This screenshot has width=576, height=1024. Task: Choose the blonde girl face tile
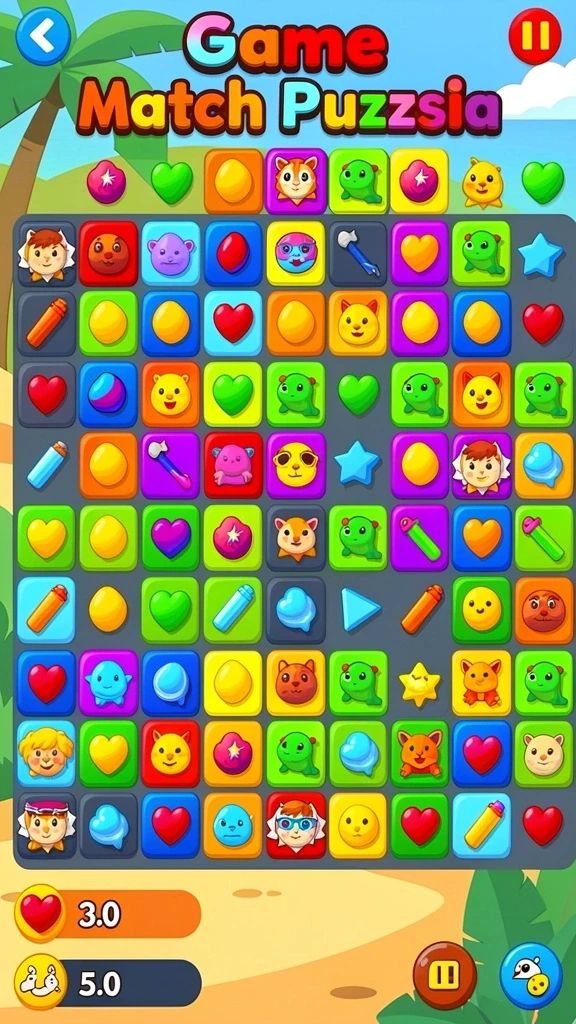point(46,753)
